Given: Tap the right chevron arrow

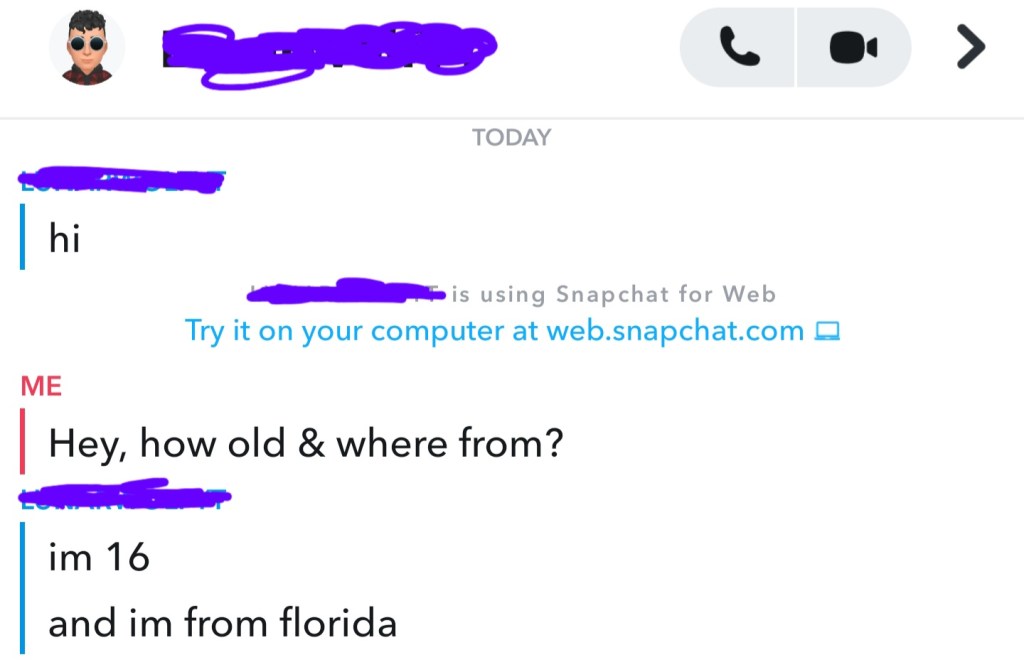Looking at the screenshot, I should (x=970, y=46).
